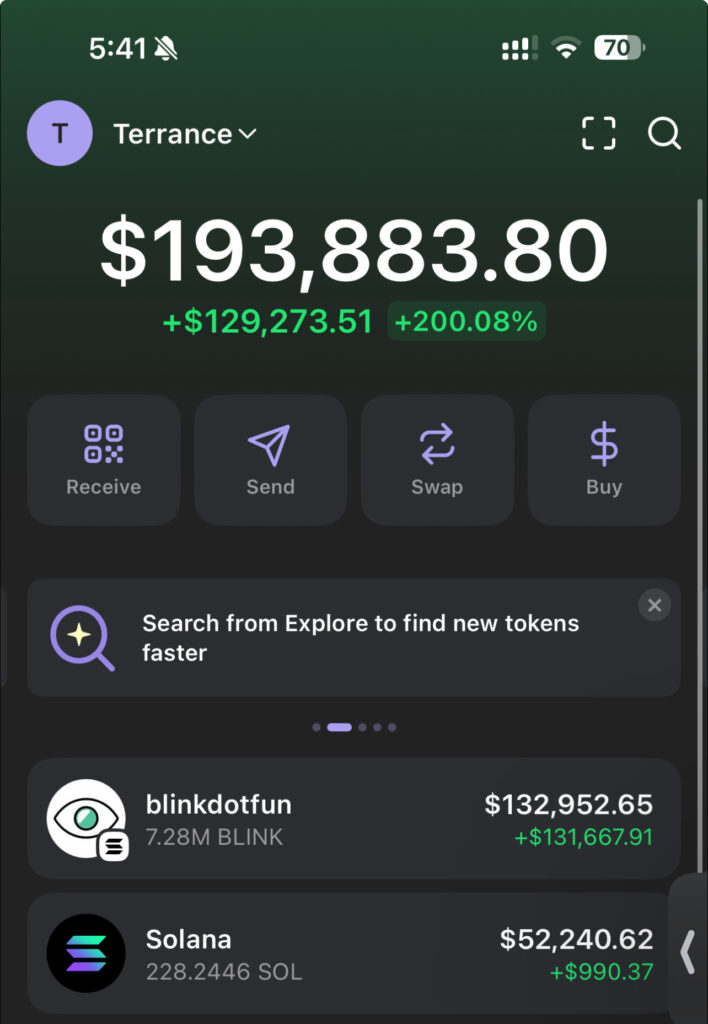This screenshot has height=1024, width=708.
Task: Open the Swap action
Action: point(437,460)
